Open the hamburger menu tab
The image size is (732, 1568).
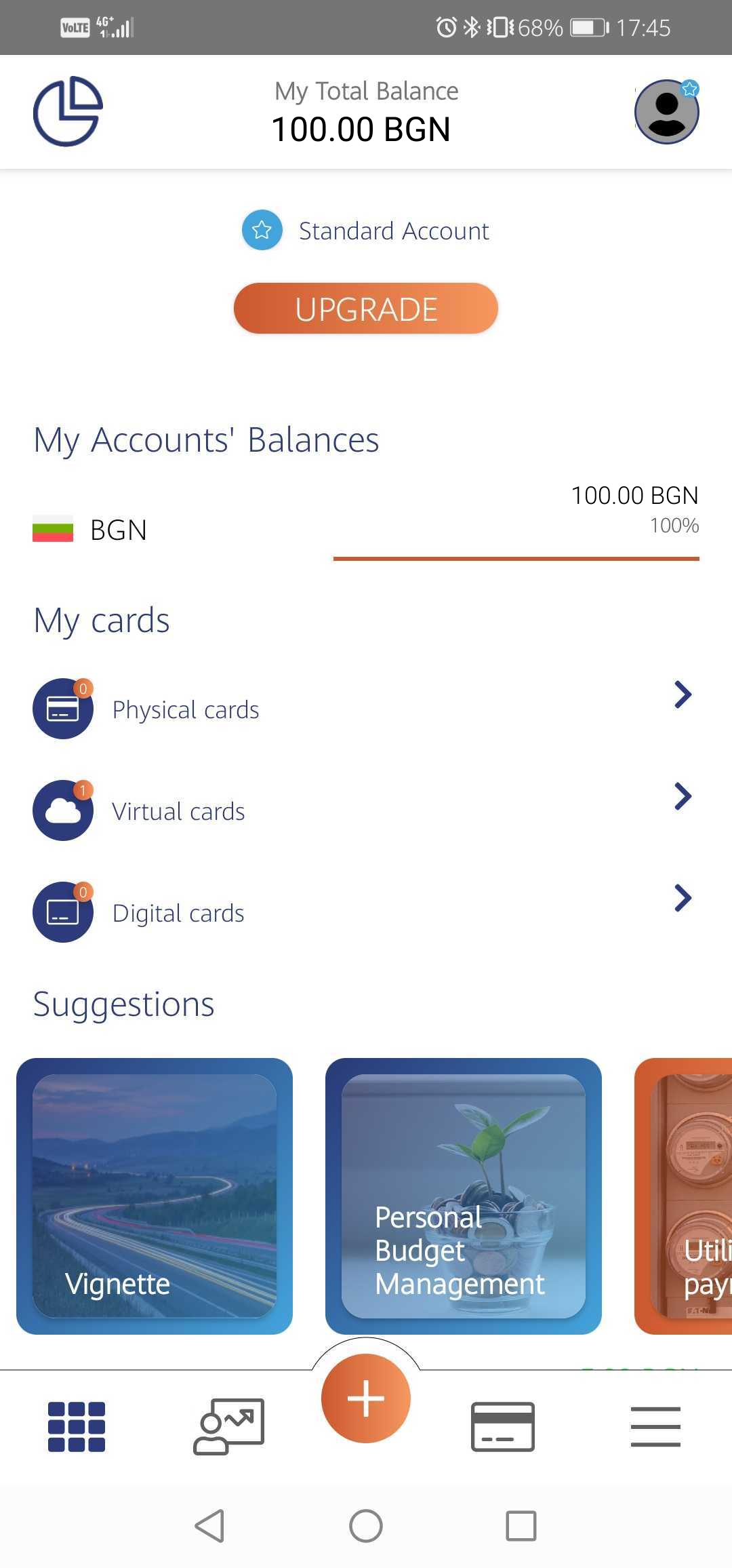click(x=655, y=1426)
